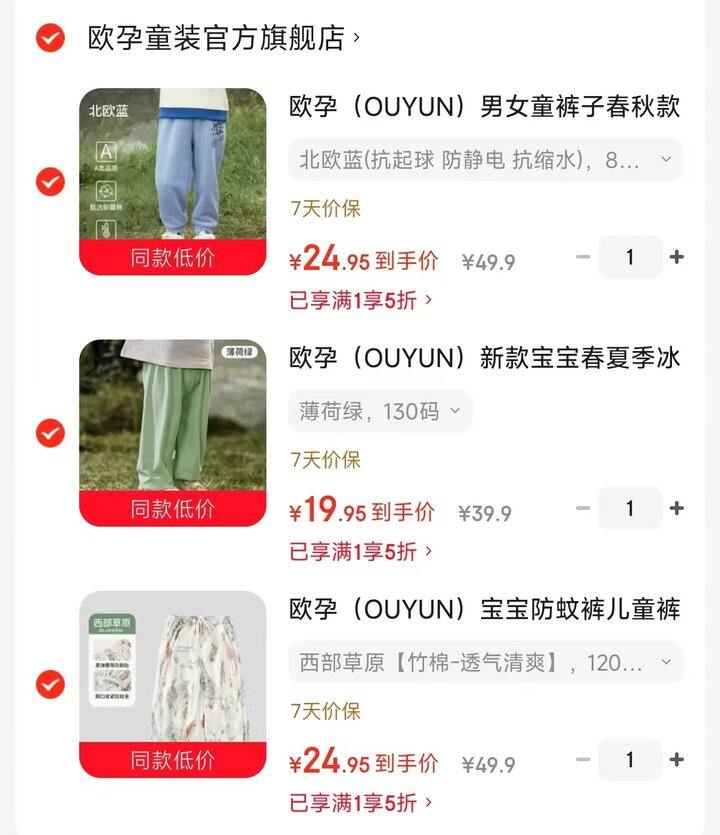The width and height of the screenshot is (720, 835).
Task: Deselect the 宝宝防蚊裤儿童裤 item checkbox
Action: pyautogui.click(x=50, y=684)
